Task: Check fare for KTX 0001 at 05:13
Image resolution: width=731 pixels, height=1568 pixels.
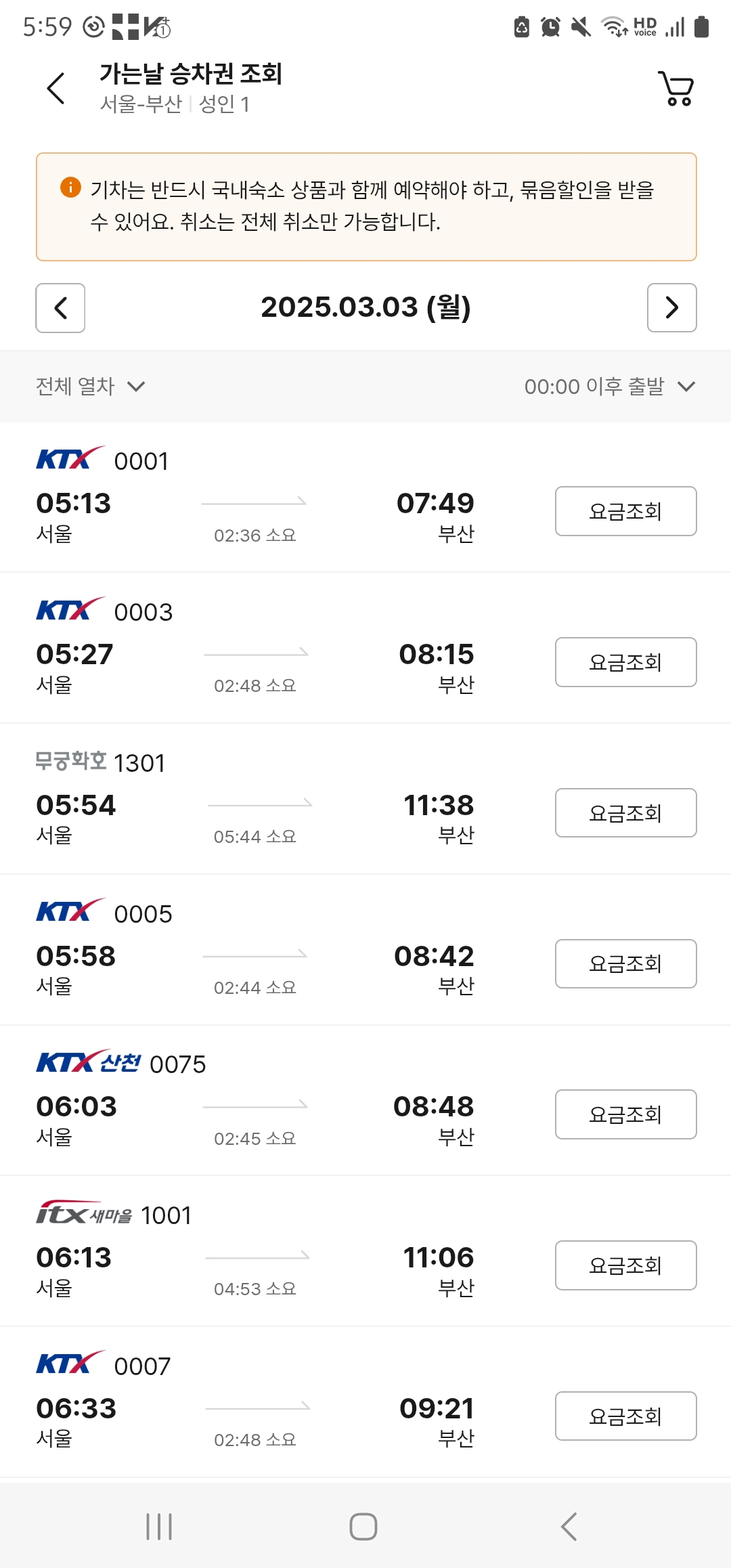Action: click(625, 511)
